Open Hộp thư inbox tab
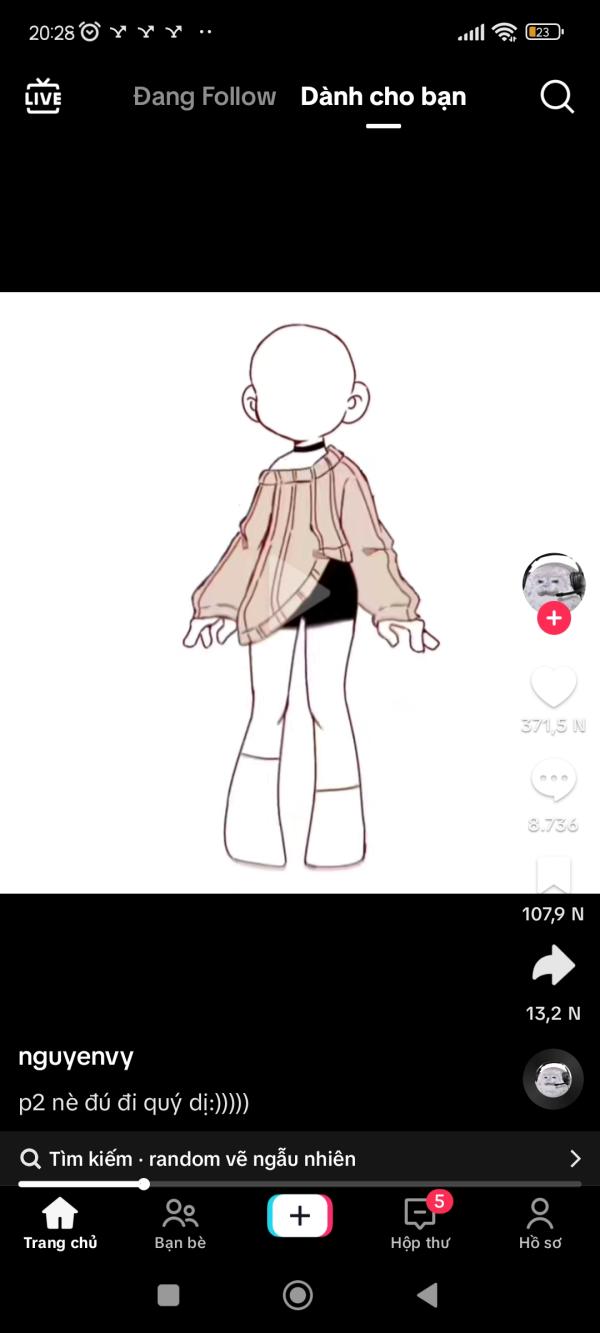 coord(420,1224)
